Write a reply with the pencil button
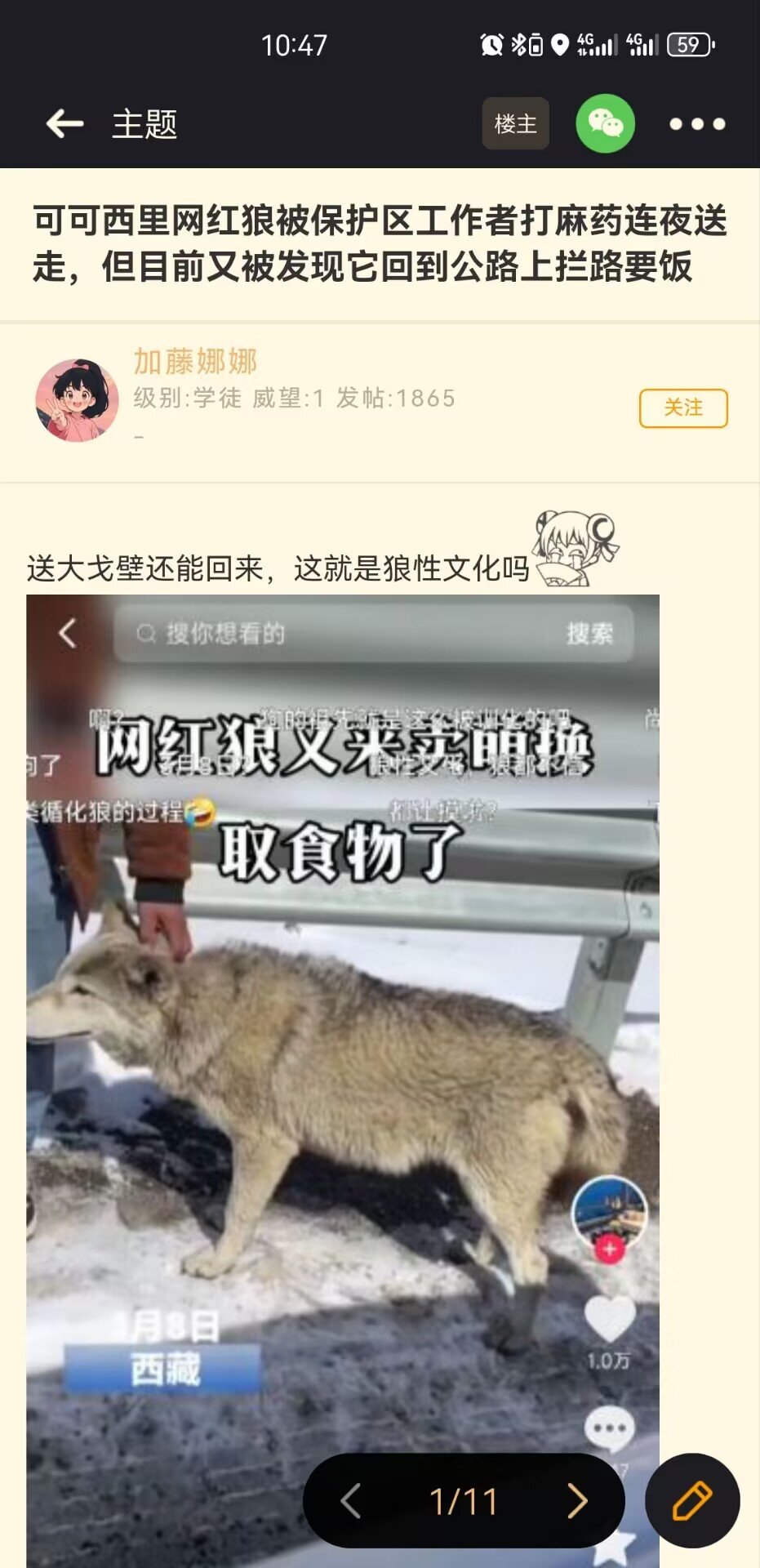 pos(692,1501)
